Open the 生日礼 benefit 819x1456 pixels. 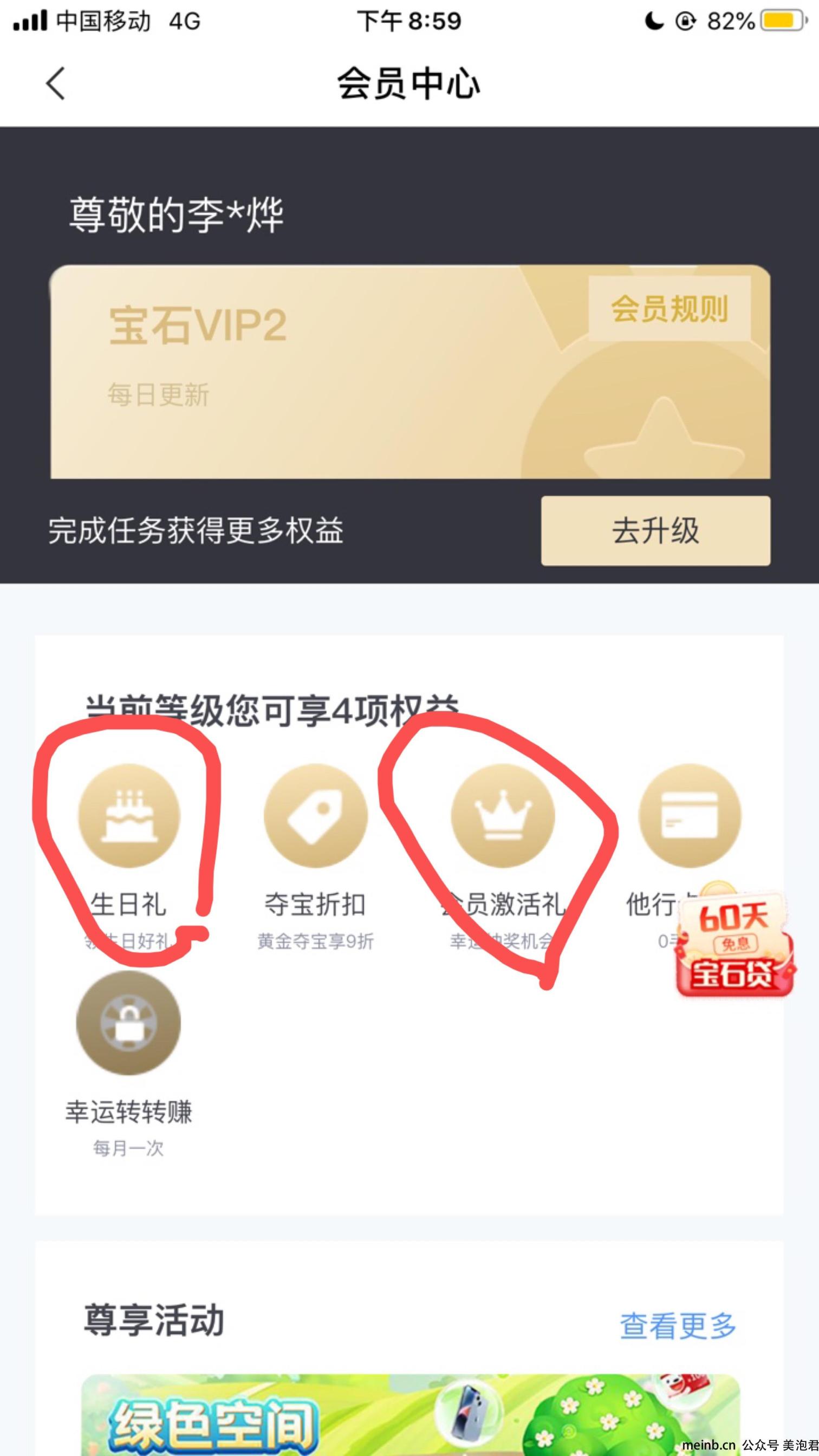click(129, 816)
